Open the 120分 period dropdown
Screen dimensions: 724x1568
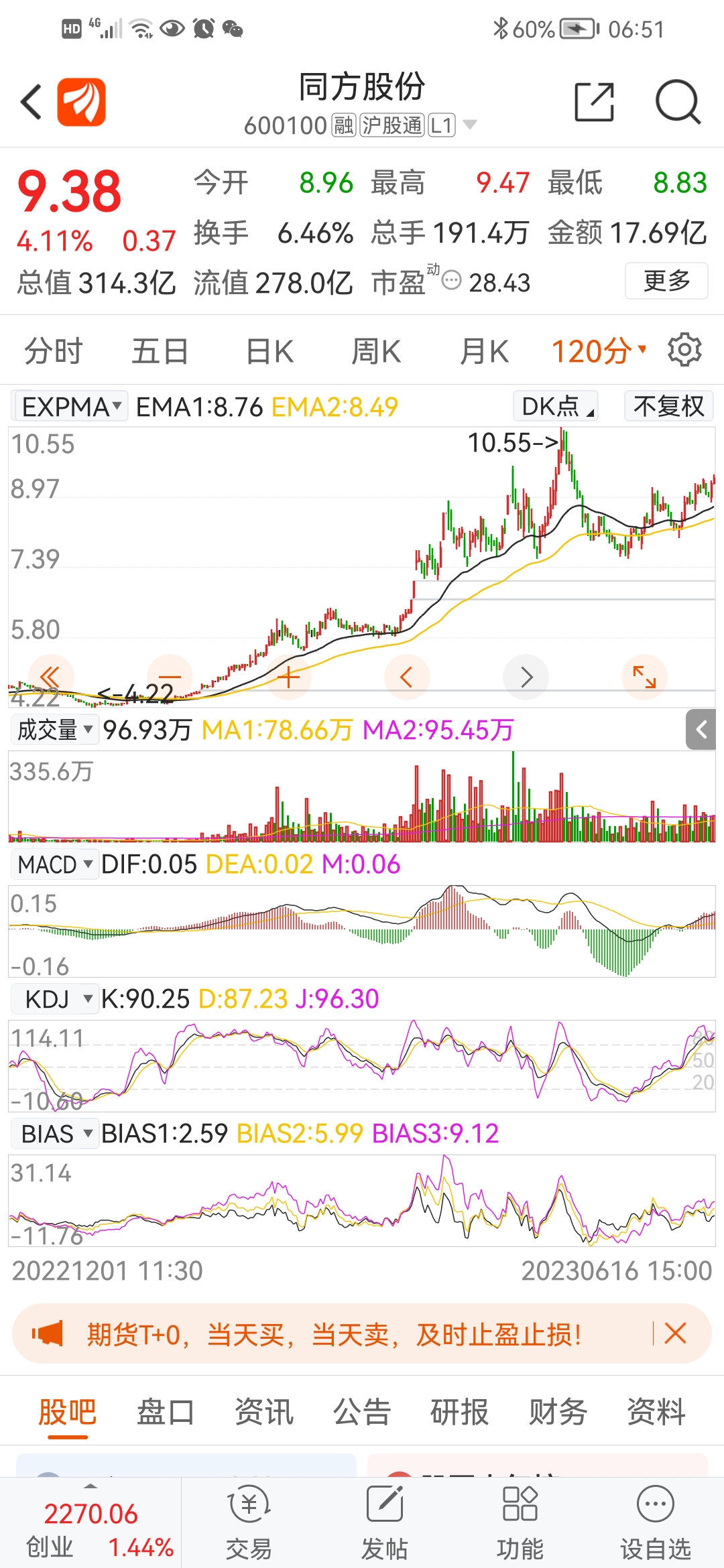[x=599, y=351]
